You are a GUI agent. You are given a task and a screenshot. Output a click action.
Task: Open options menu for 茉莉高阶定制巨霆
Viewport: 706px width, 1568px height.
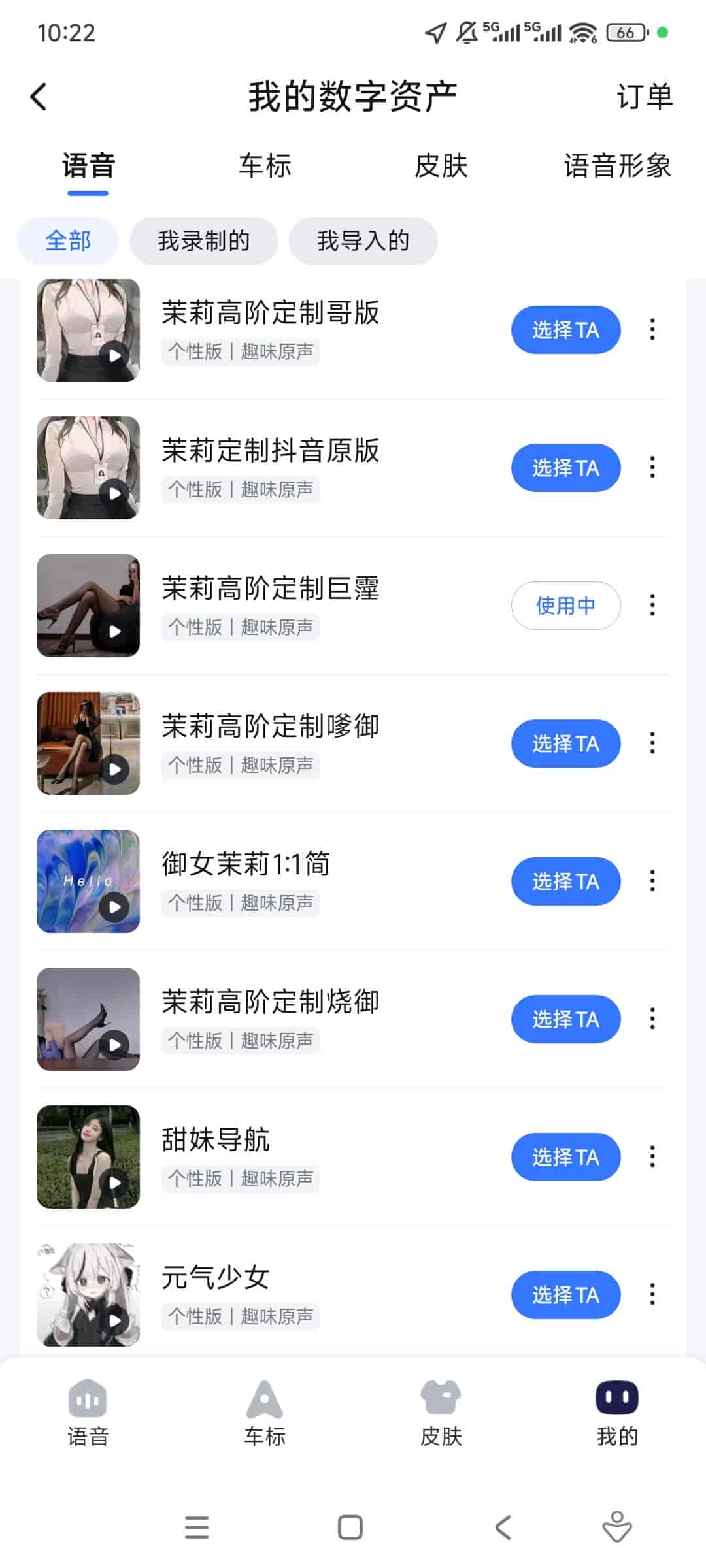coord(652,606)
